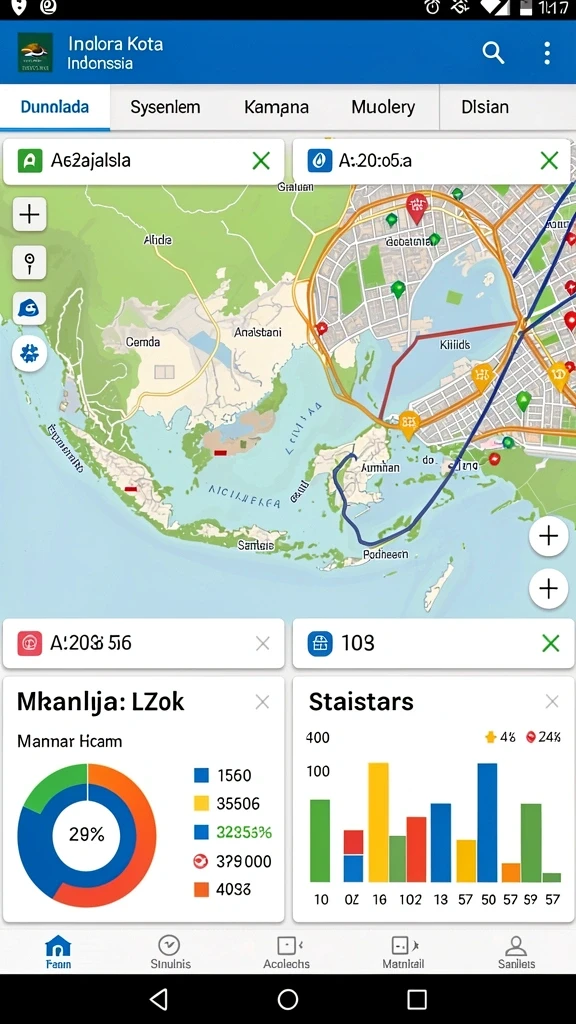The width and height of the screenshot is (576, 1024).
Task: Tap the plus button below the A62ajalsla chip
Action: click(29, 214)
